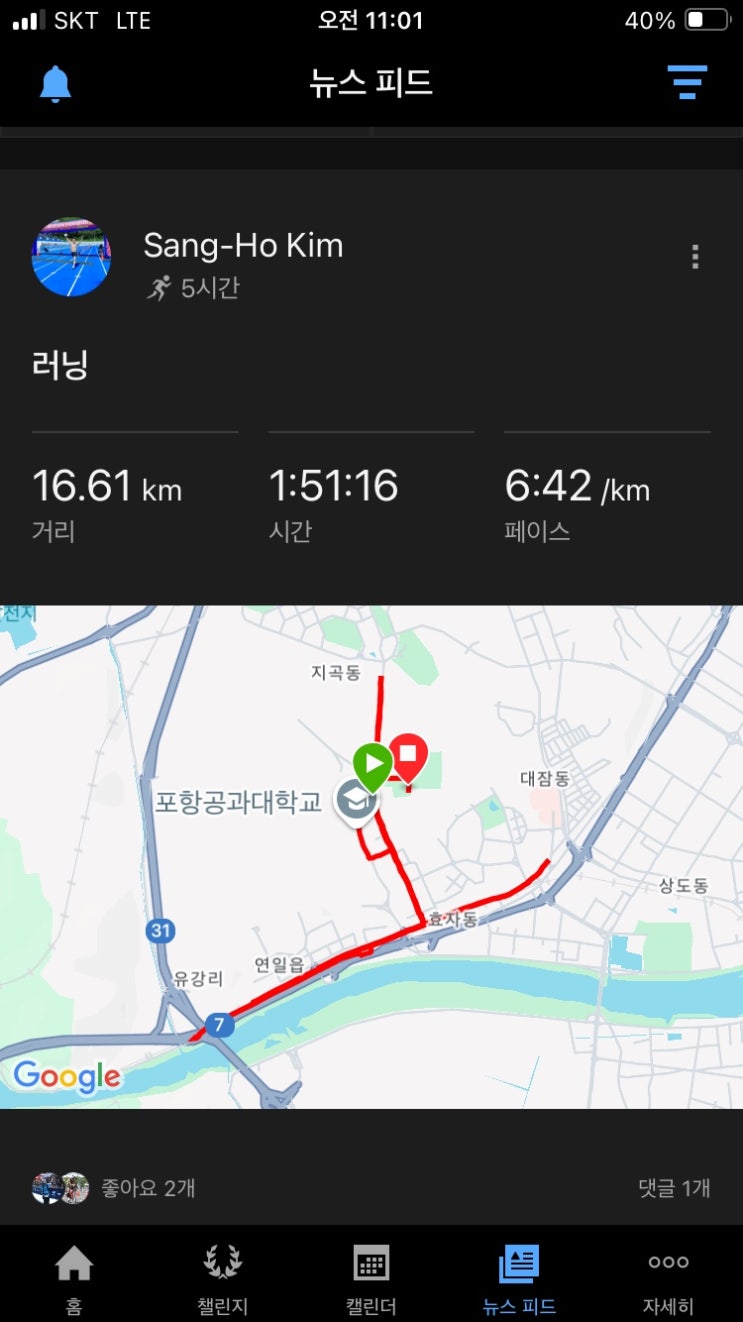Screen dimensions: 743x1322
Task: Go to the 챌린지 tab
Action: 222,1277
